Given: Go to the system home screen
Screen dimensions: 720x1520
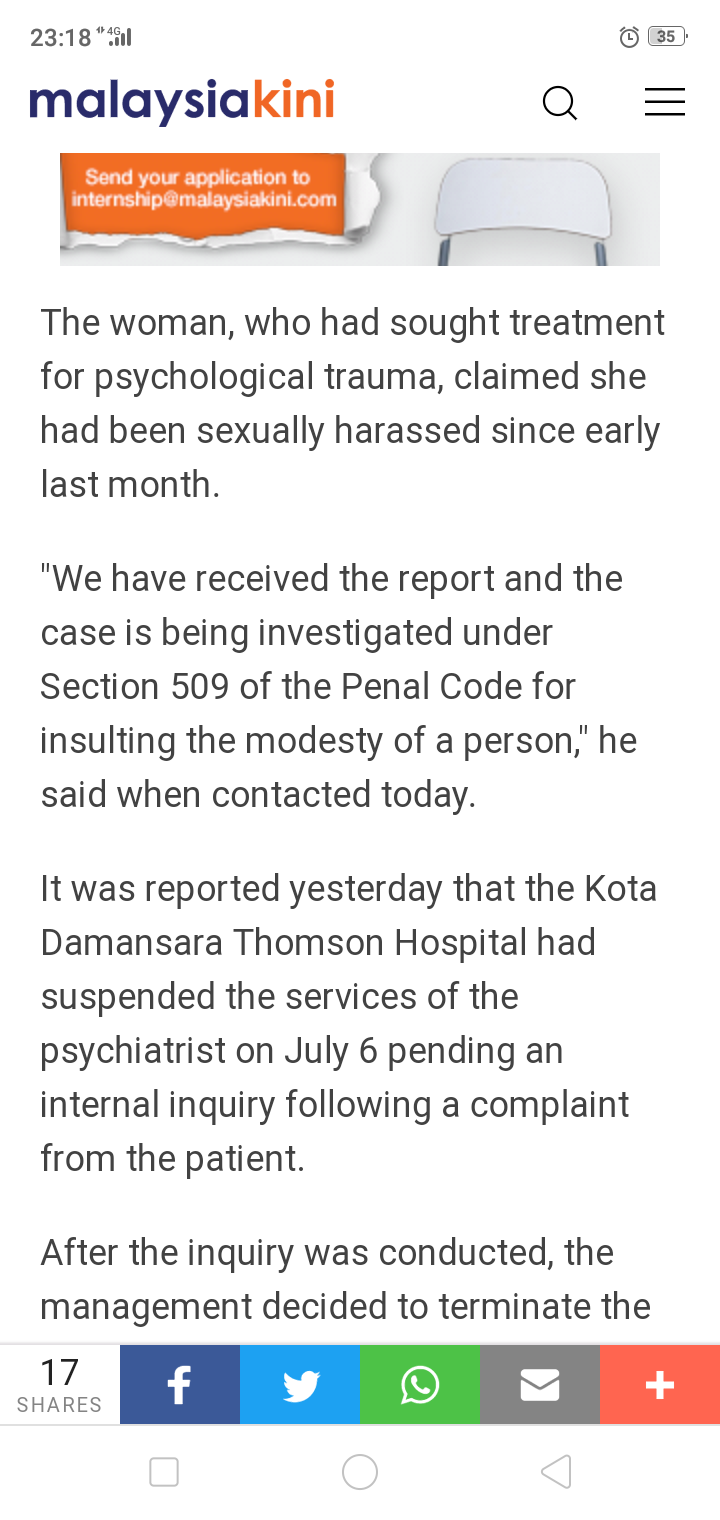Looking at the screenshot, I should (x=360, y=1472).
